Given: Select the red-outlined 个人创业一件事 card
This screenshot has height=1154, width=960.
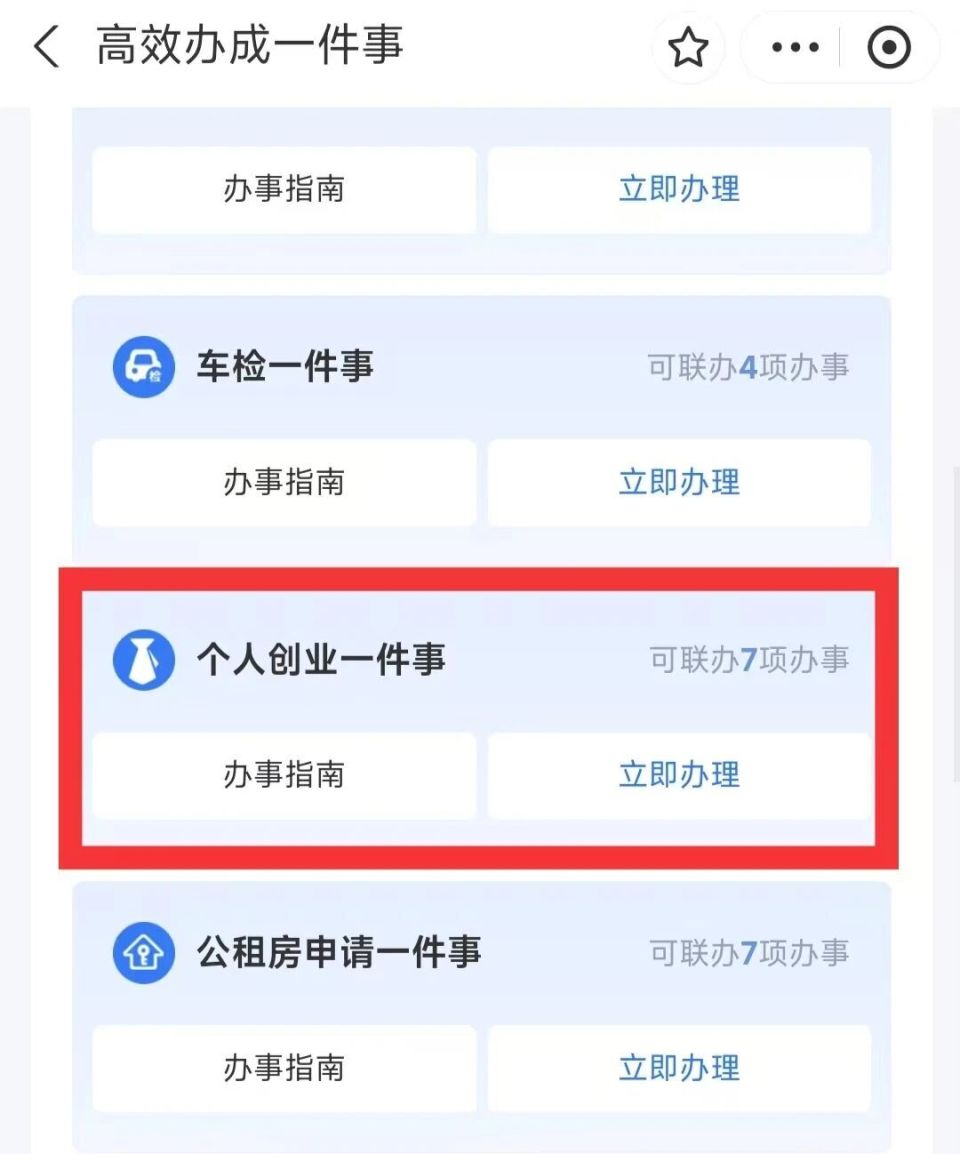Looking at the screenshot, I should (480, 716).
